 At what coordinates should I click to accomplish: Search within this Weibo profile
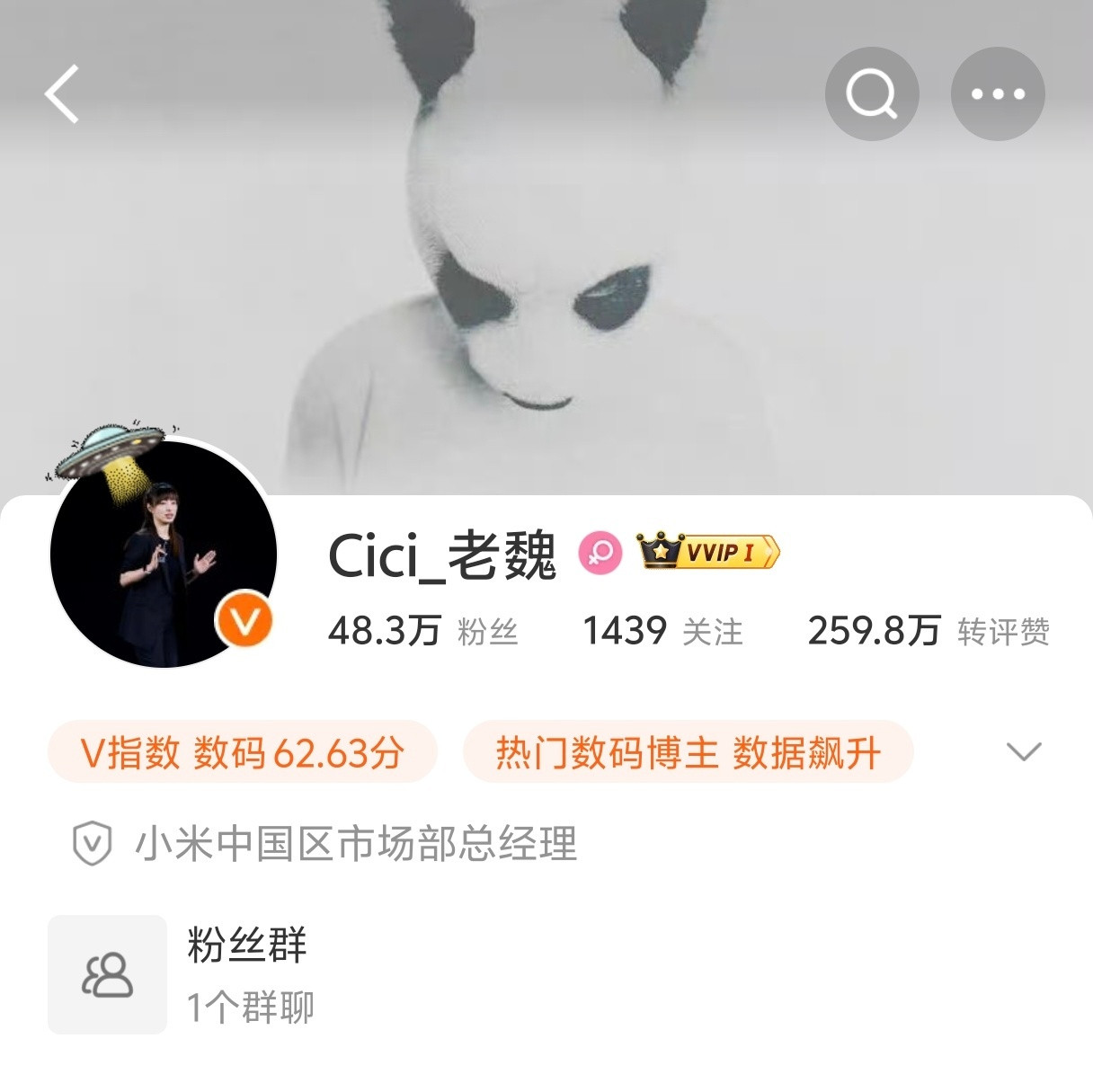click(871, 93)
